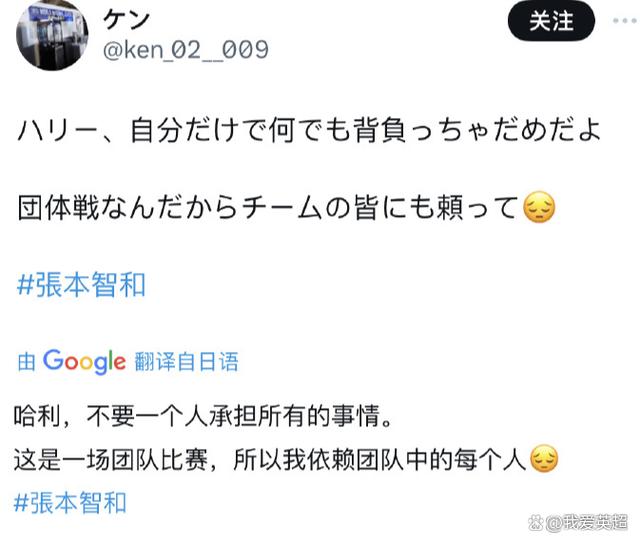
Task: Open the @ken_02__009 profile handle
Action: click(185, 49)
